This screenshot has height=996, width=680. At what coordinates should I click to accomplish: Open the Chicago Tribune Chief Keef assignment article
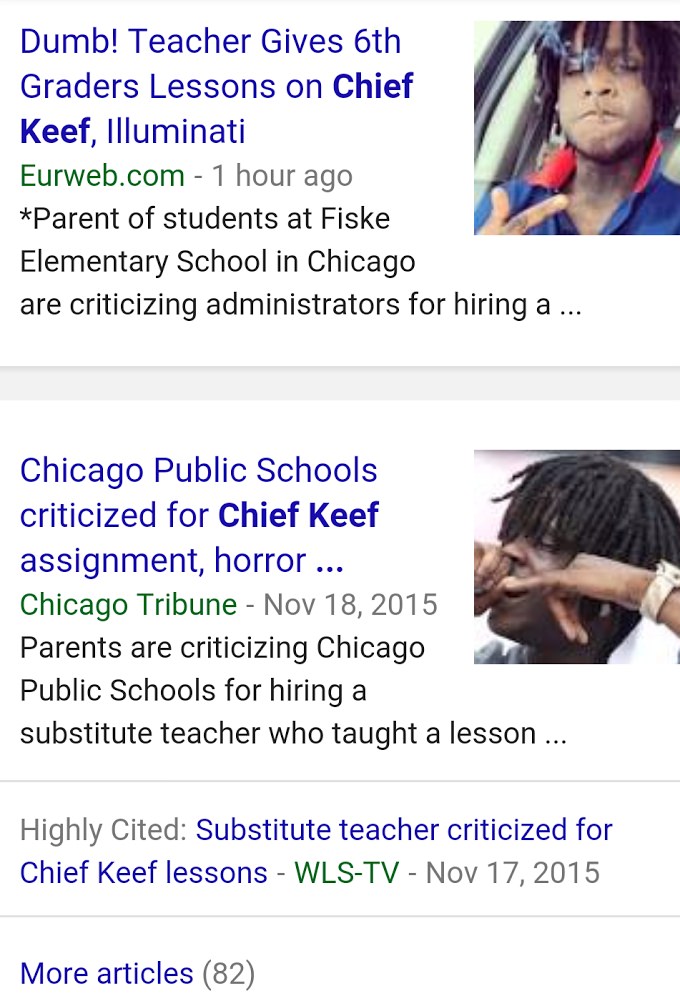pyautogui.click(x=200, y=515)
